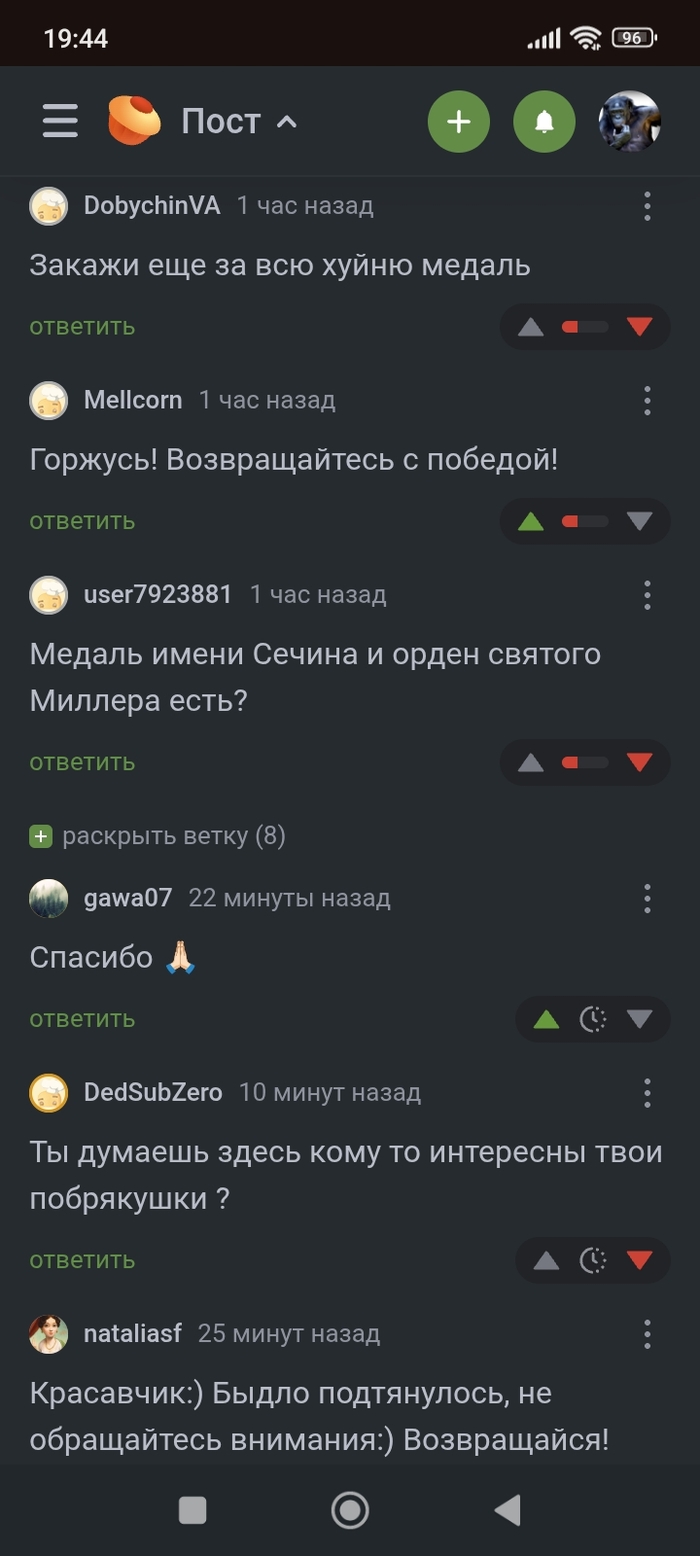Open overflow menu on DedSubZero's comment
The height and width of the screenshot is (1556, 700).
pyautogui.click(x=647, y=1093)
